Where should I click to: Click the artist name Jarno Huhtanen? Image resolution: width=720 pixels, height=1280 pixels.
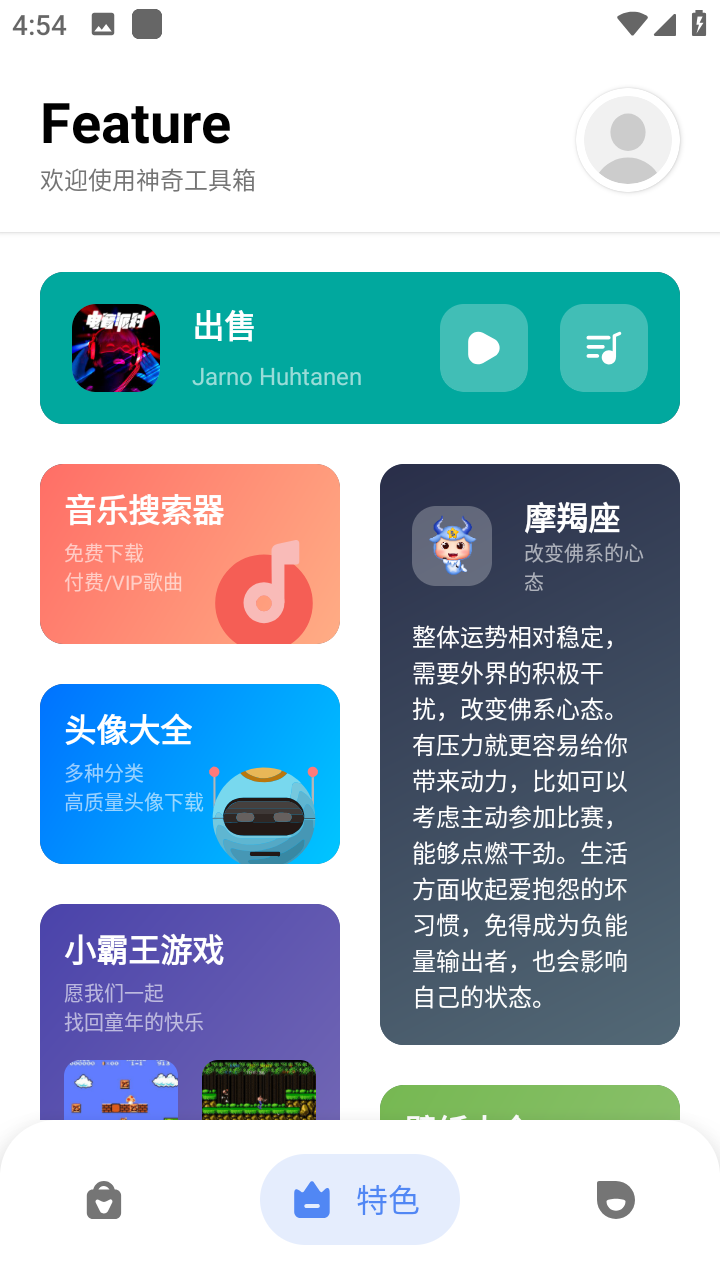[277, 376]
